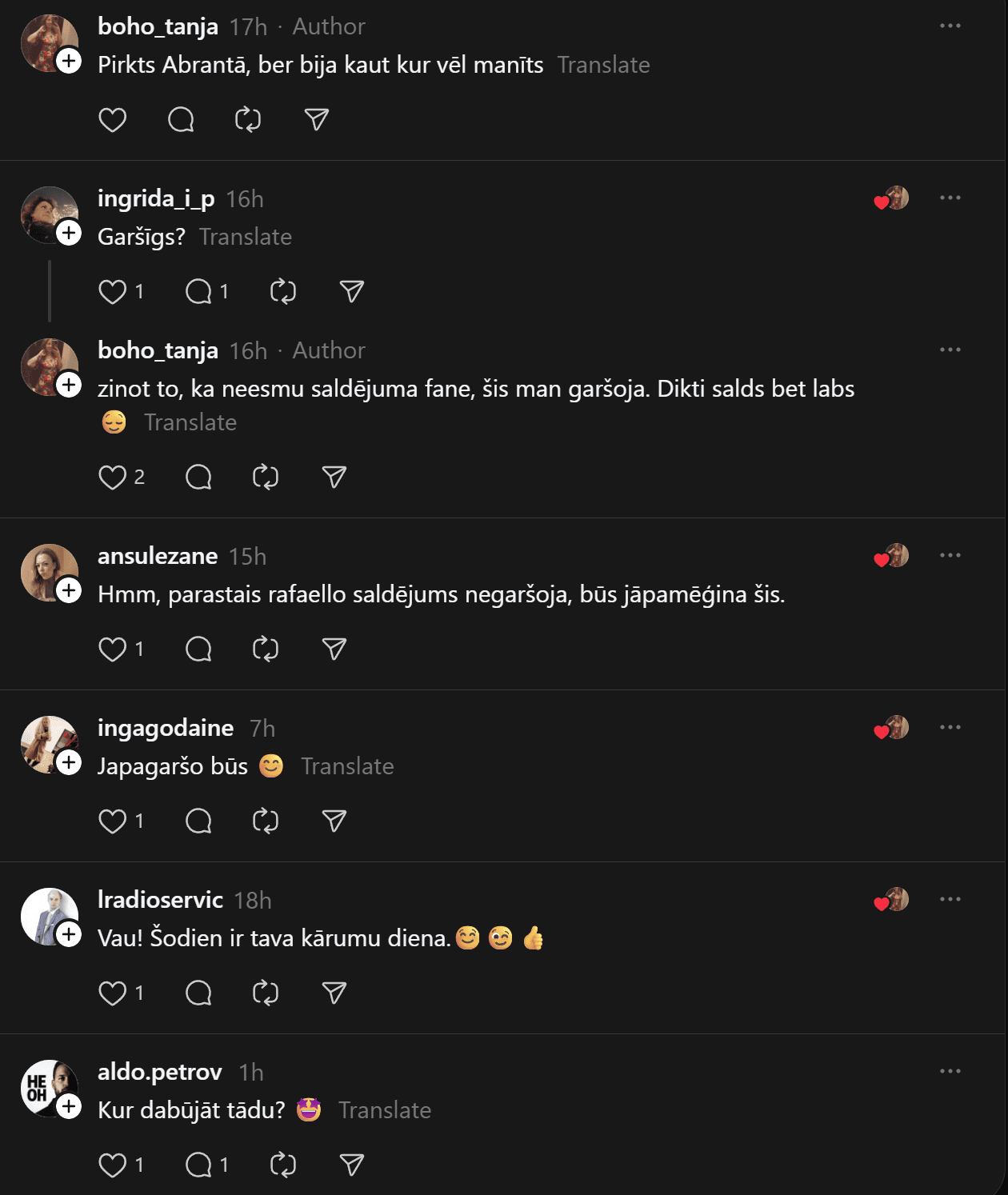Translate ingagodaine's comment "Japagaršo būs"
This screenshot has height=1195, width=1008.
click(347, 766)
